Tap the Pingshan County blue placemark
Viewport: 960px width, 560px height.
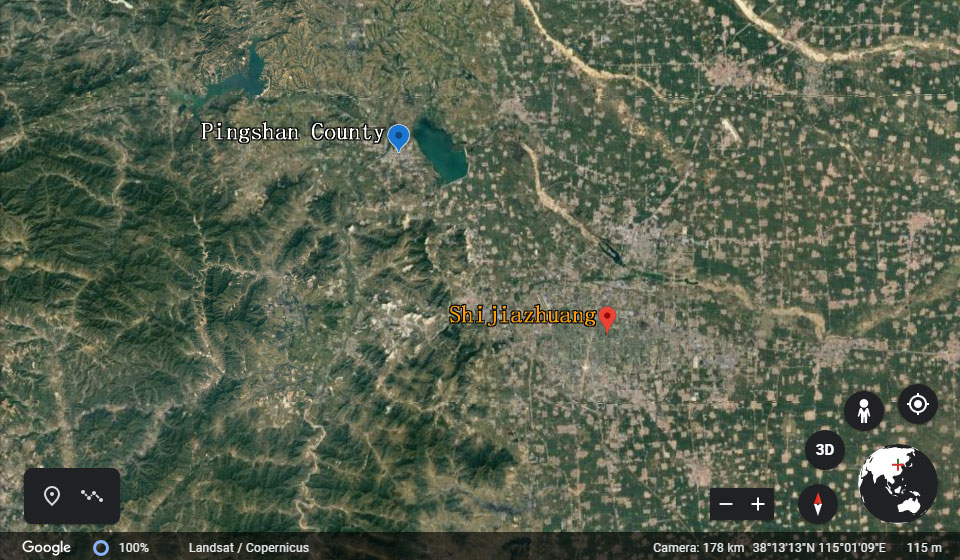pos(399,136)
